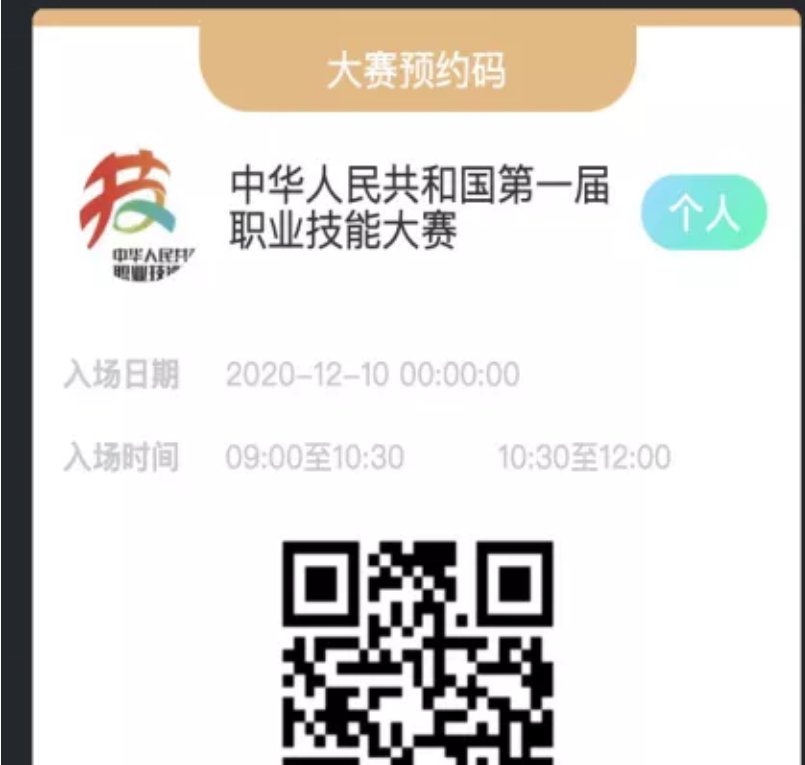The height and width of the screenshot is (765, 805).
Task: Tap the 个人 pill button
Action: point(704,212)
